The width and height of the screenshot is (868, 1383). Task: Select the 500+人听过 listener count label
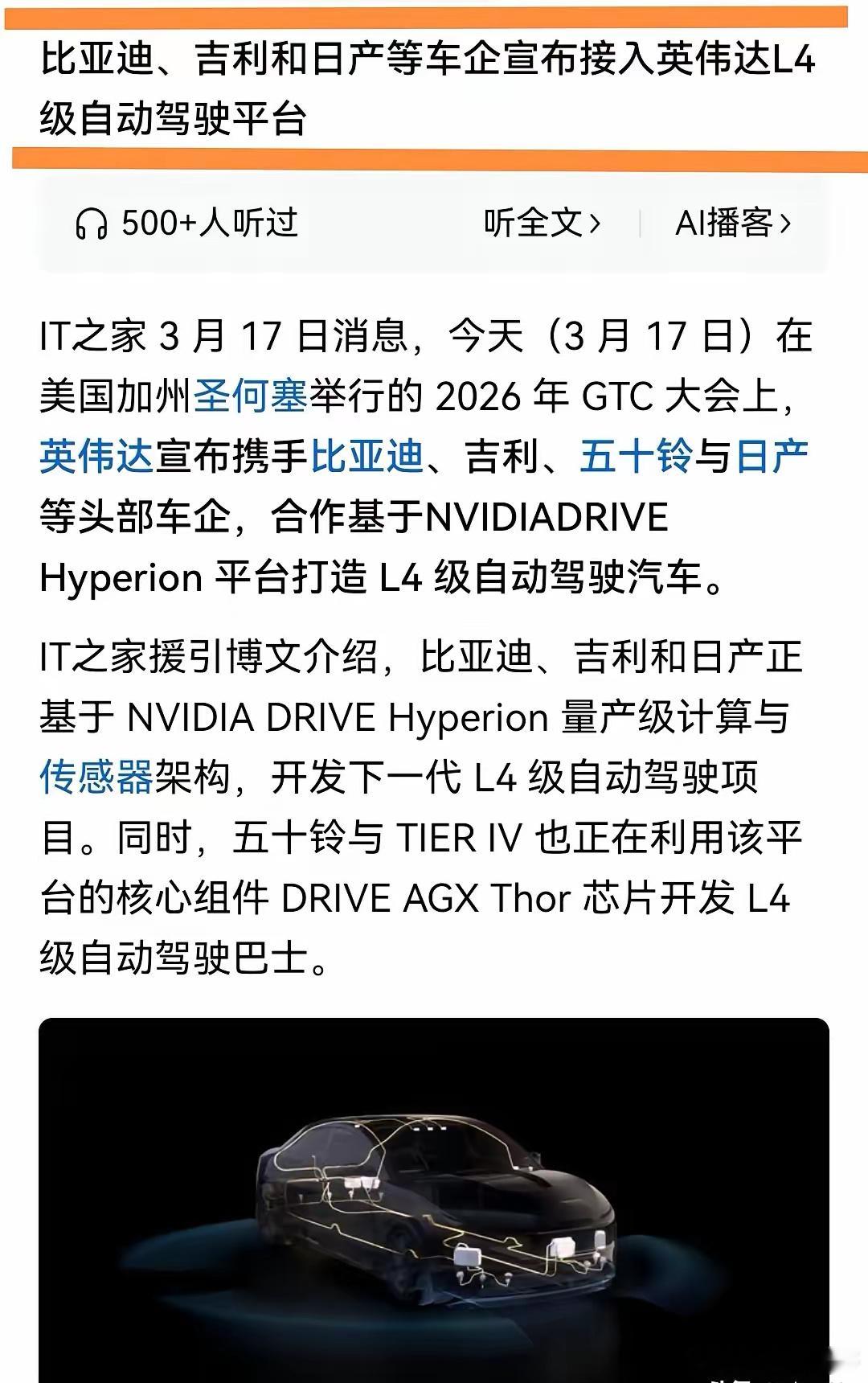coord(209,225)
